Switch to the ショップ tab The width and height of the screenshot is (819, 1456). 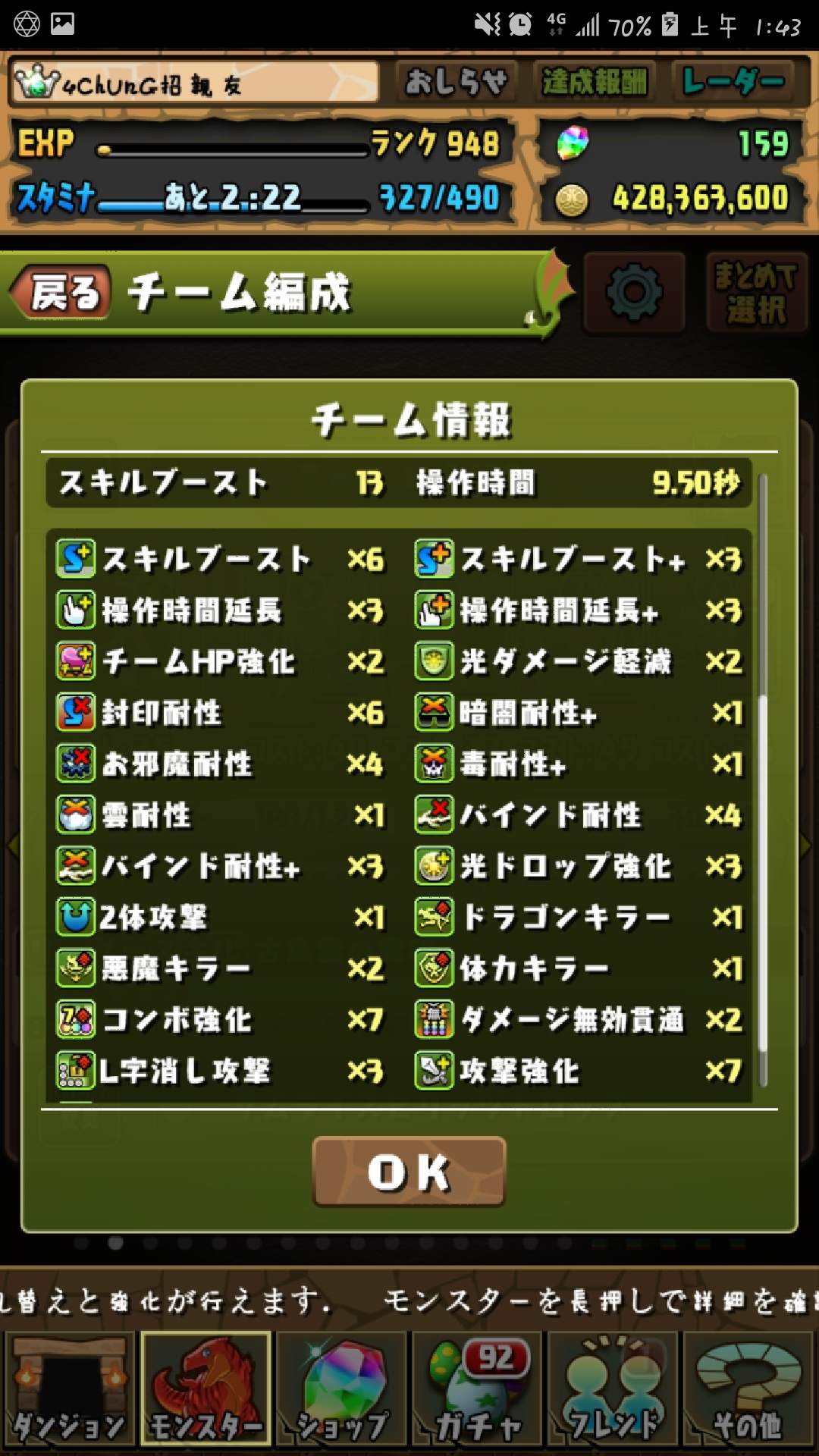[x=341, y=1390]
